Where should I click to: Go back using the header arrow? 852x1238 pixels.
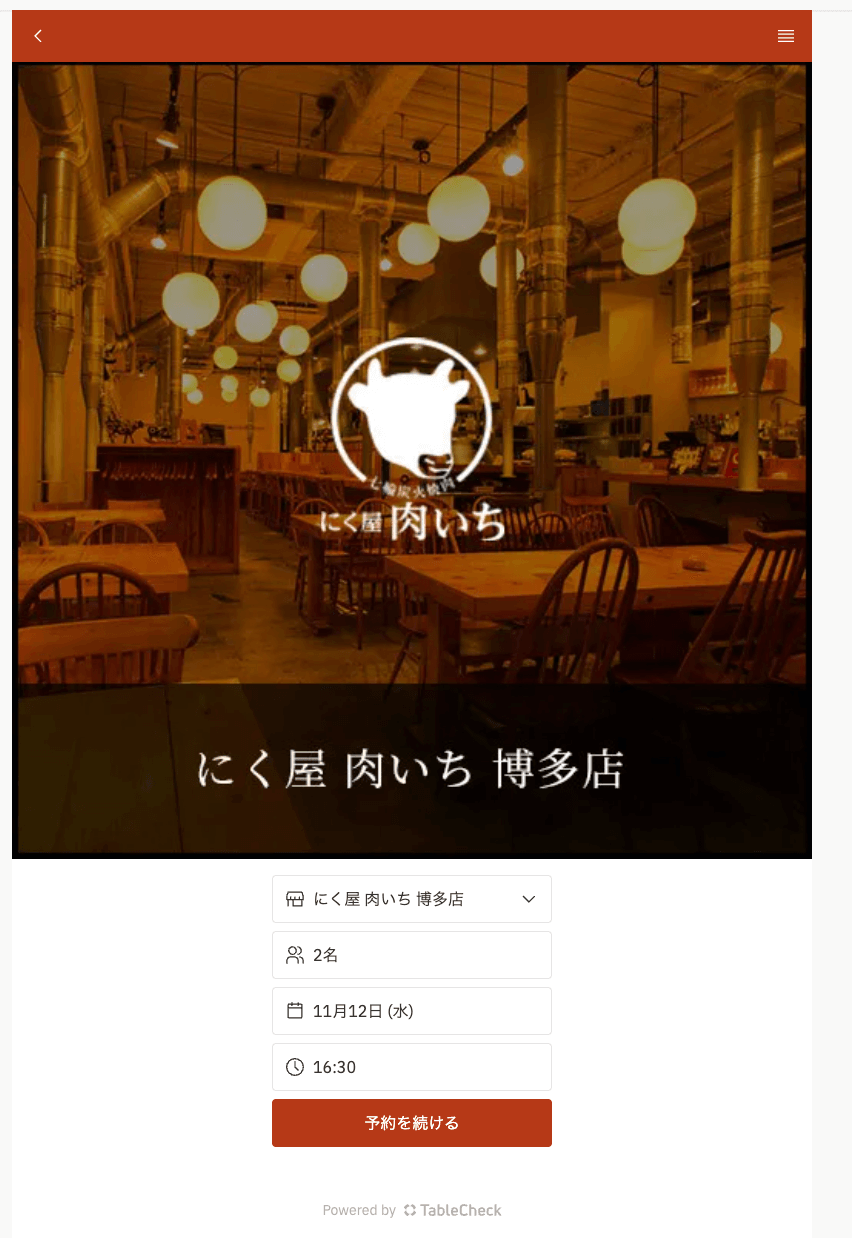click(x=38, y=36)
